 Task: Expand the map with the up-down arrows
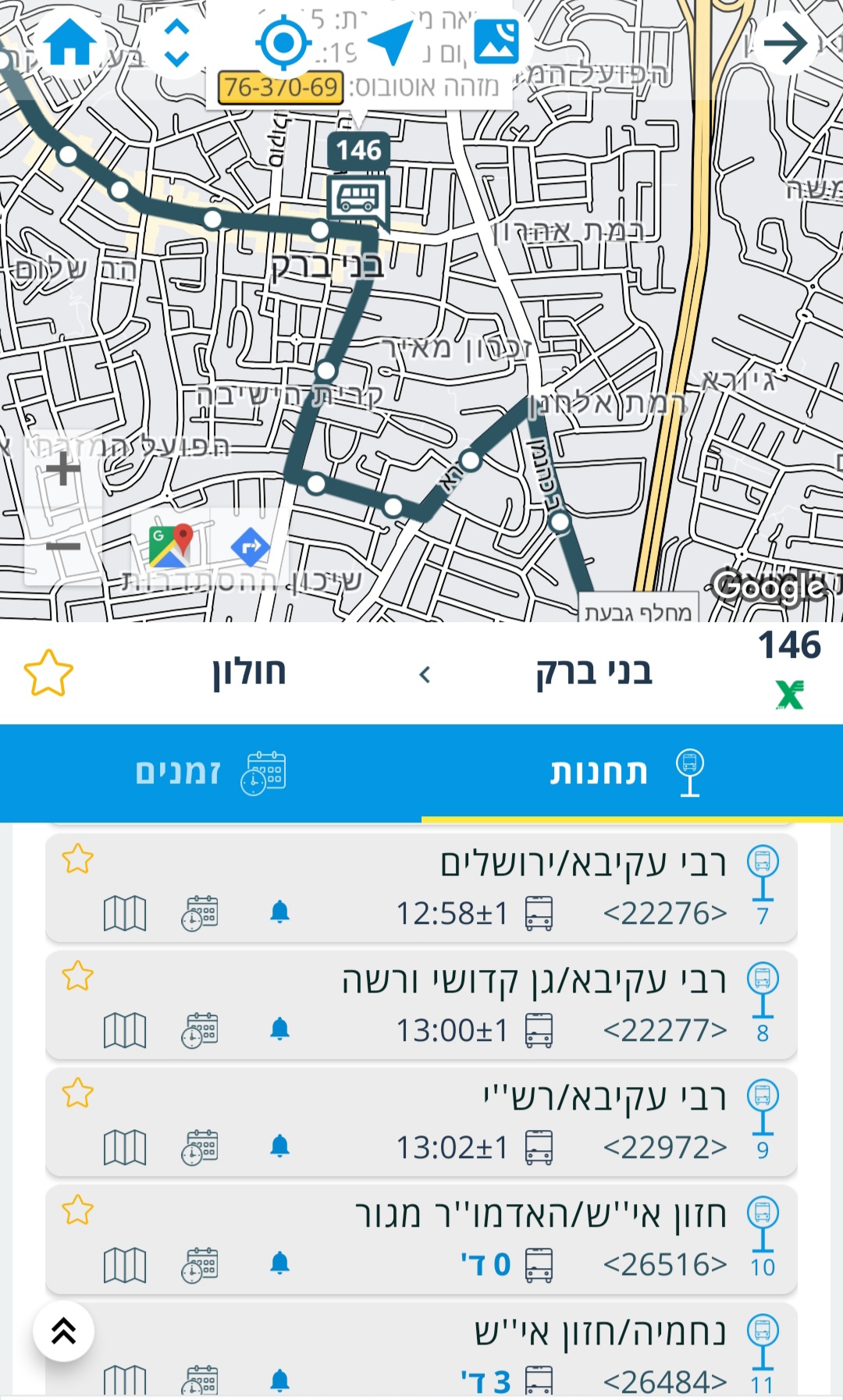coord(177,43)
